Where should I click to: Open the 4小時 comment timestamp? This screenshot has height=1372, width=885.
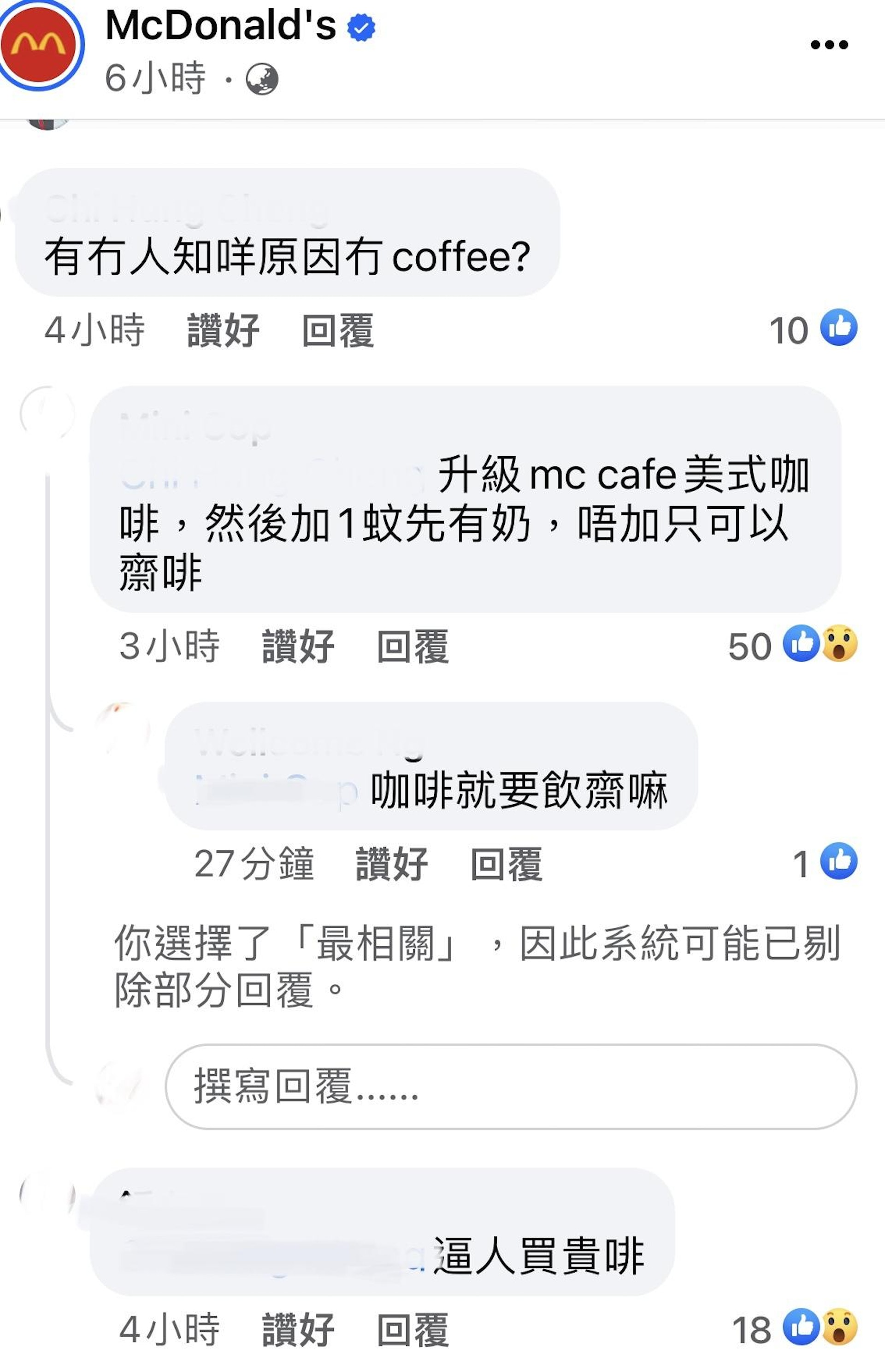(x=95, y=329)
